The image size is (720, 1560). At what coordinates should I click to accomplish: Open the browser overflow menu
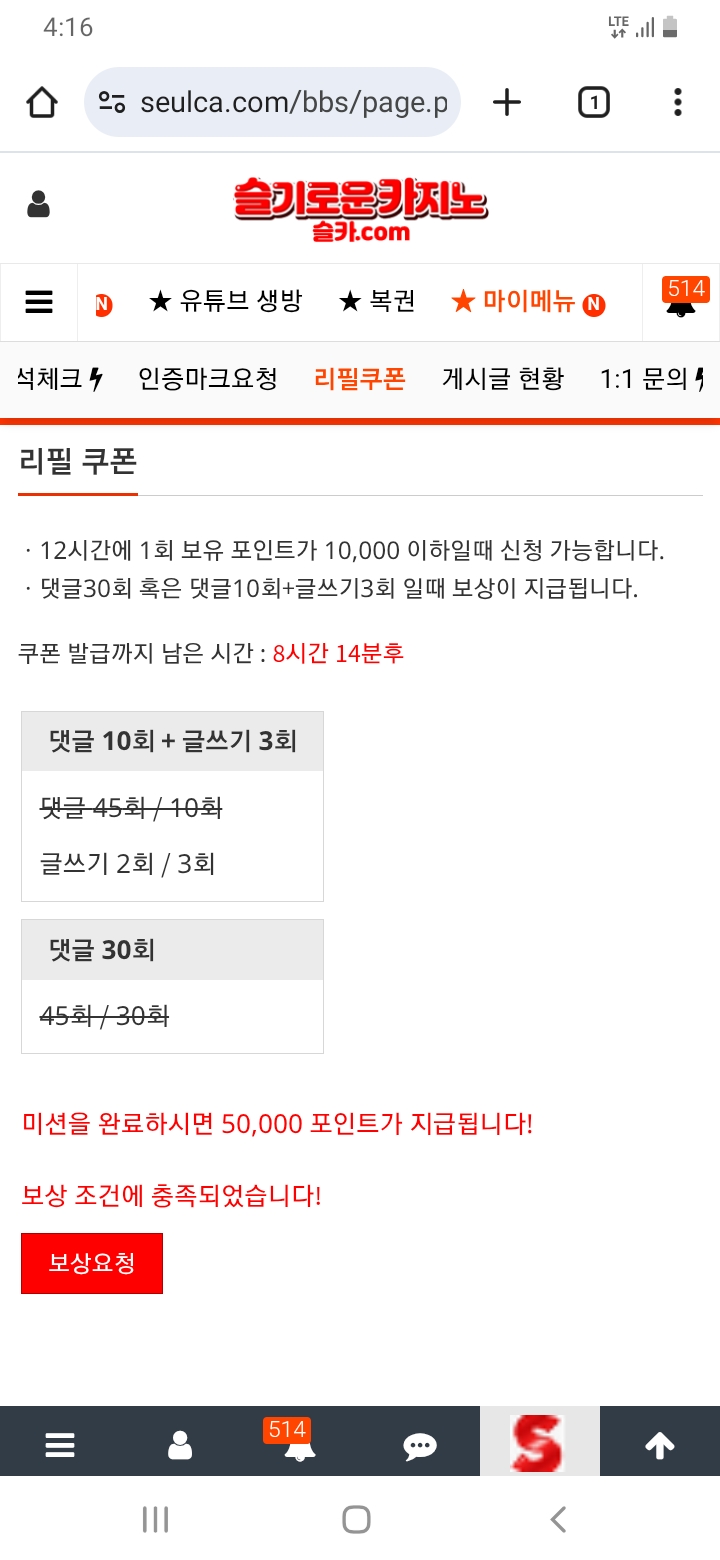point(677,102)
